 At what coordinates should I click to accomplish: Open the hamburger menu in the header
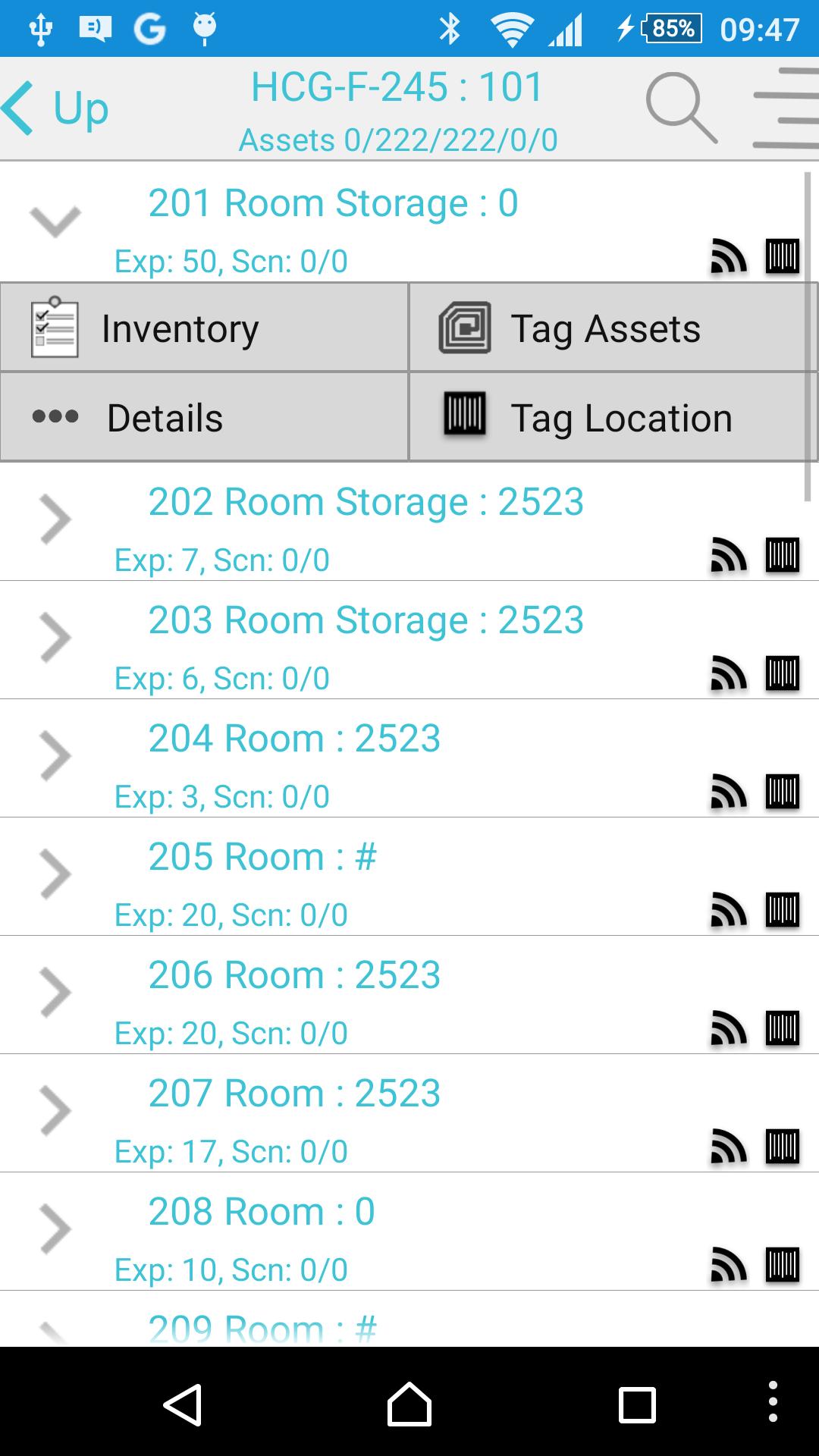click(786, 108)
